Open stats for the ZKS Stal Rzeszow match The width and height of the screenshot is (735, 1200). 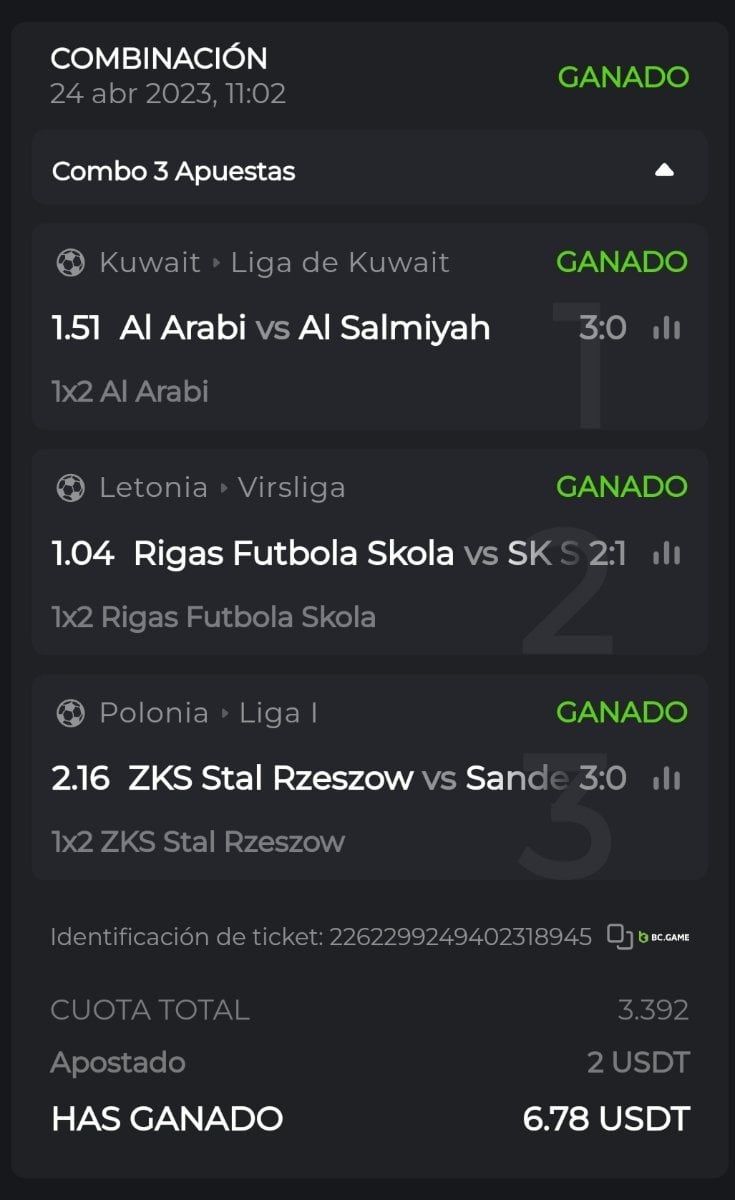pos(666,778)
